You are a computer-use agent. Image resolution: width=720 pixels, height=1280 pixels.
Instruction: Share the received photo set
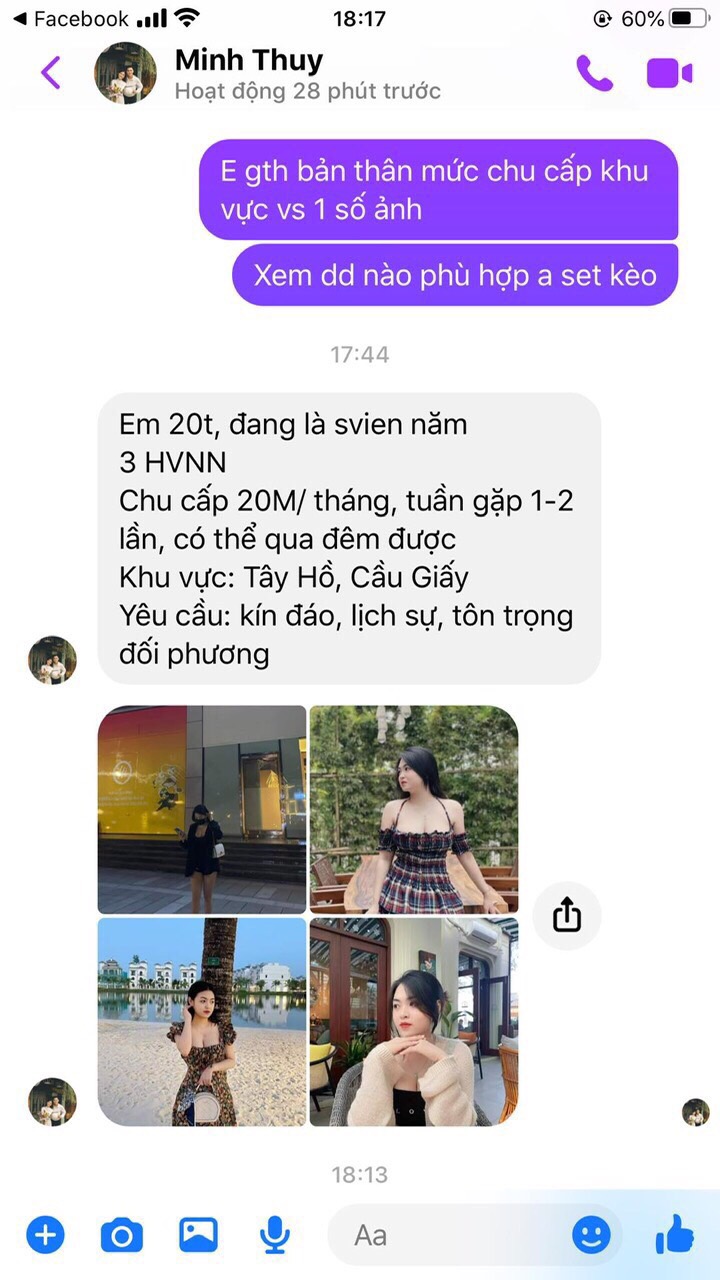(x=566, y=914)
